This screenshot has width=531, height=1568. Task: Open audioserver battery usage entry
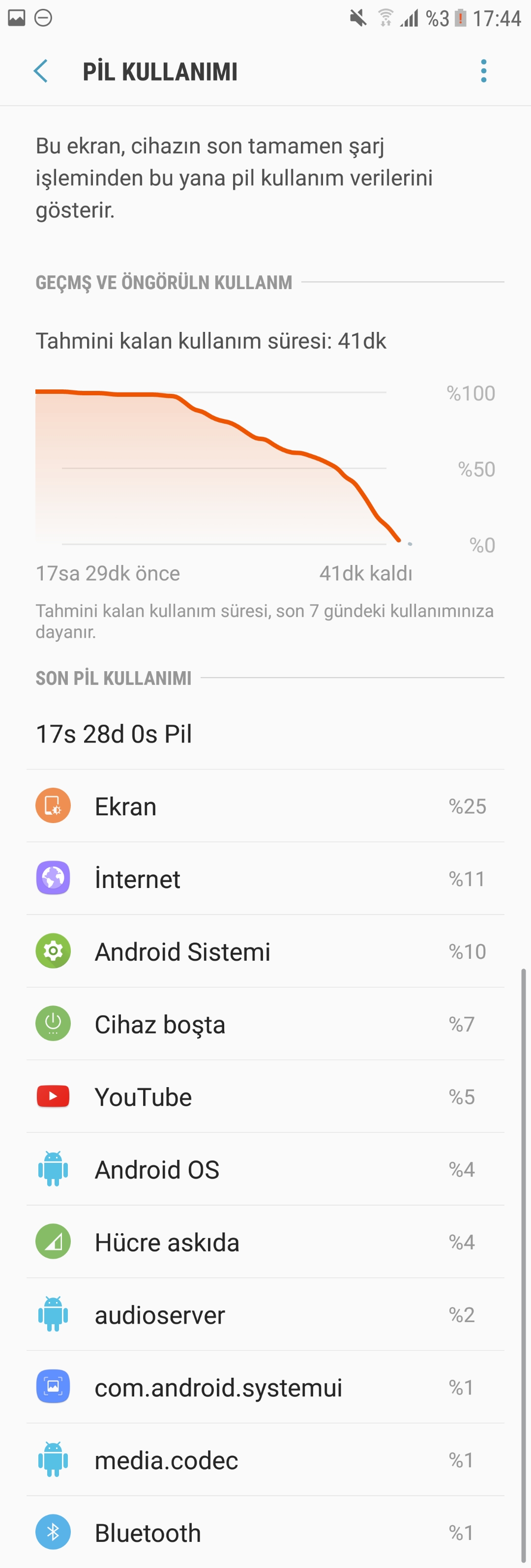(265, 1314)
